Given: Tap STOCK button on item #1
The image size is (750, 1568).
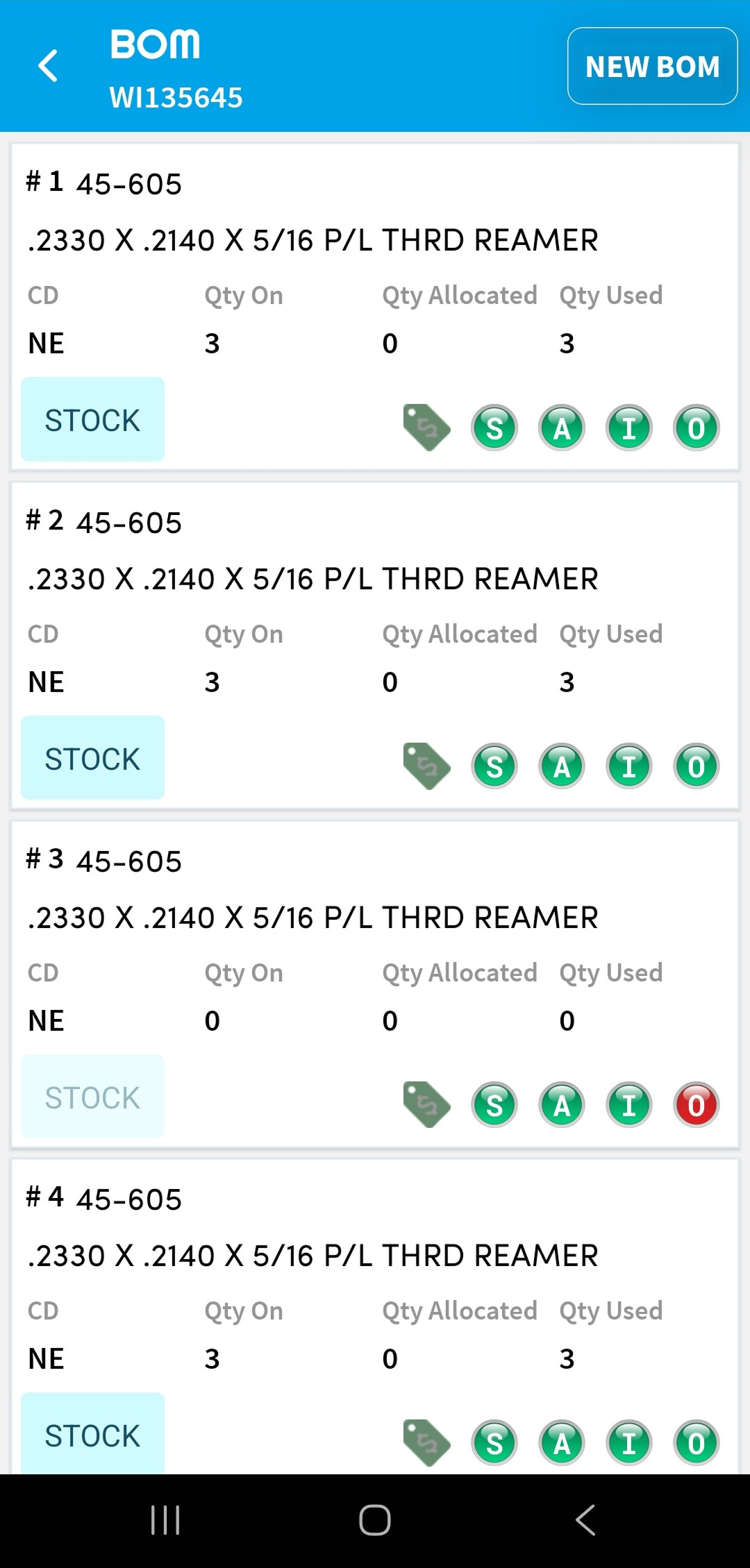Looking at the screenshot, I should 92,420.
